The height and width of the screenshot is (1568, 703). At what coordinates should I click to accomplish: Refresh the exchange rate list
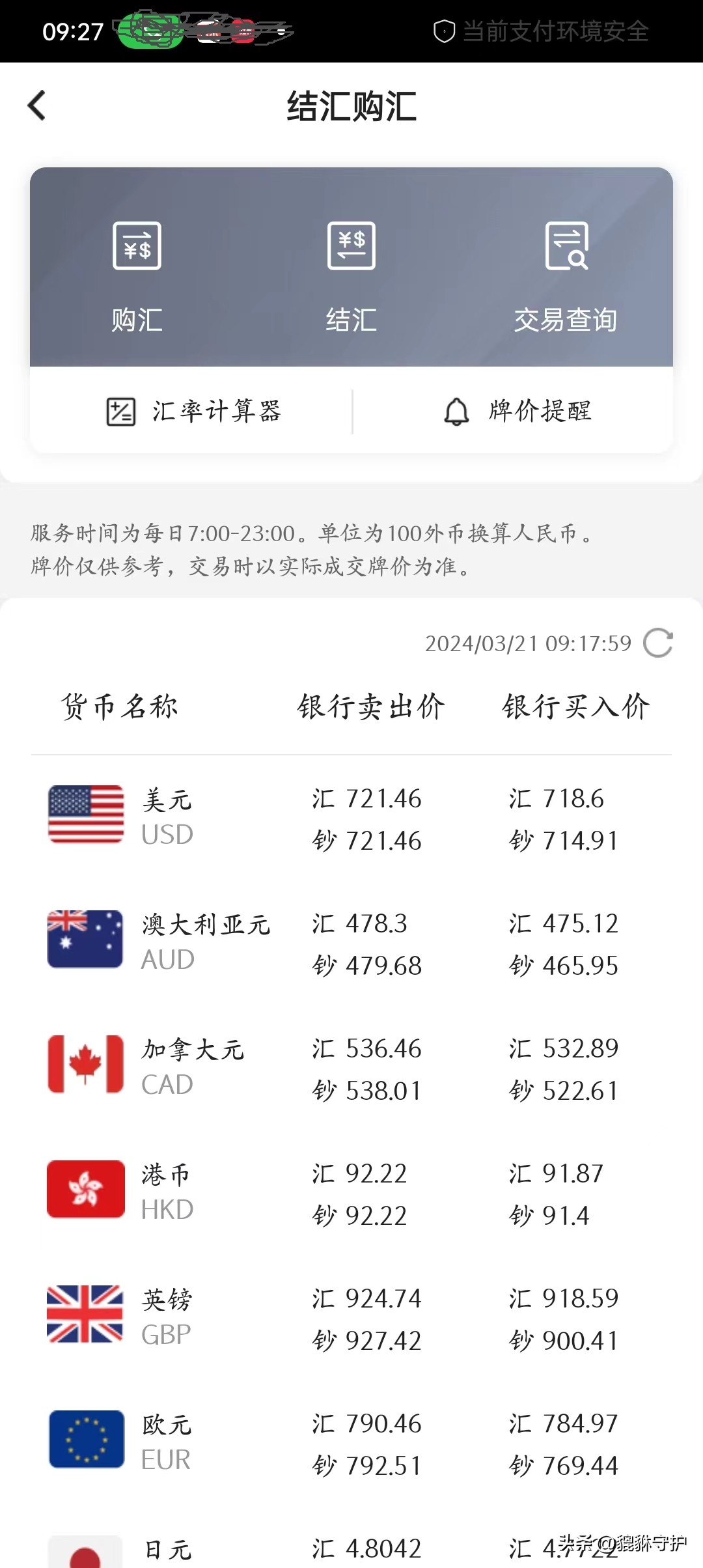(659, 644)
